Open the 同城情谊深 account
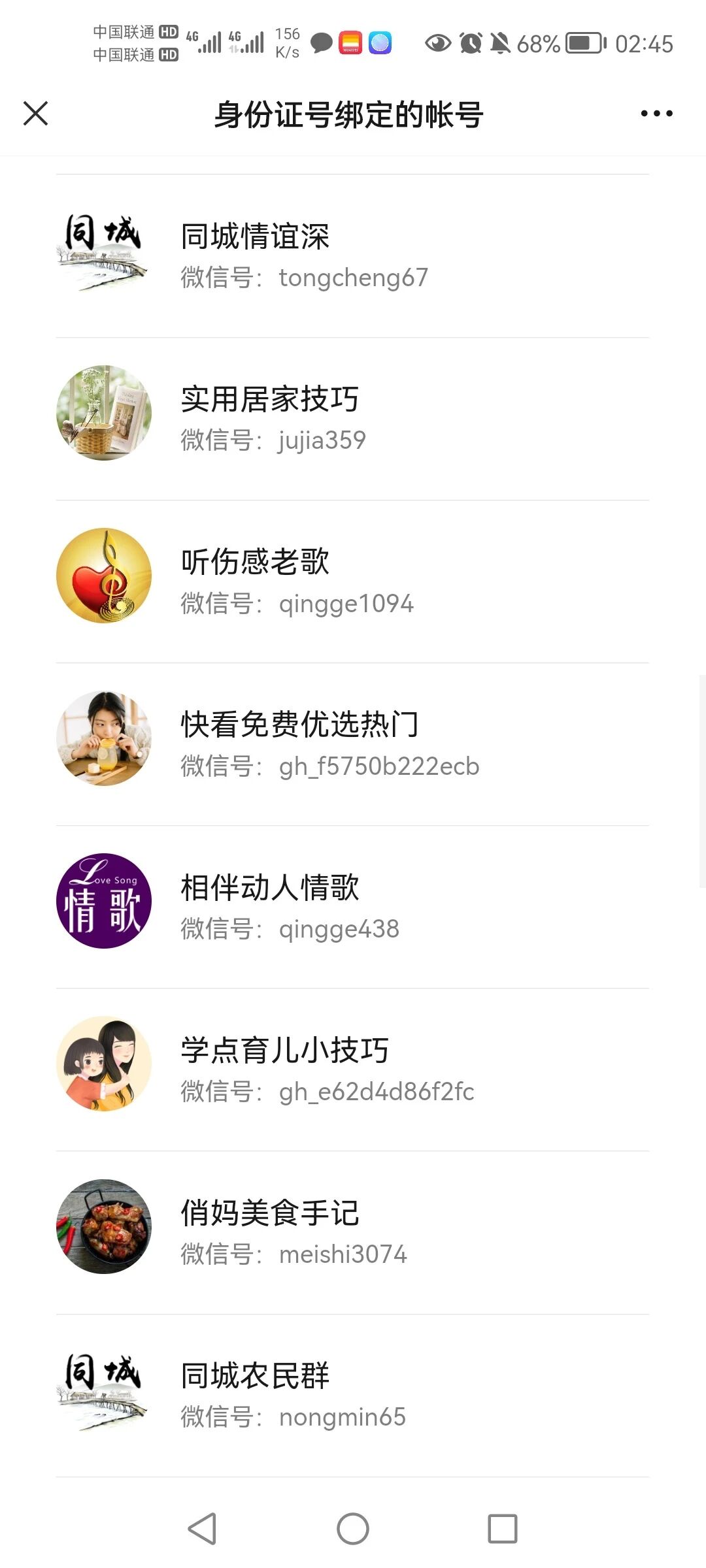 coord(352,255)
